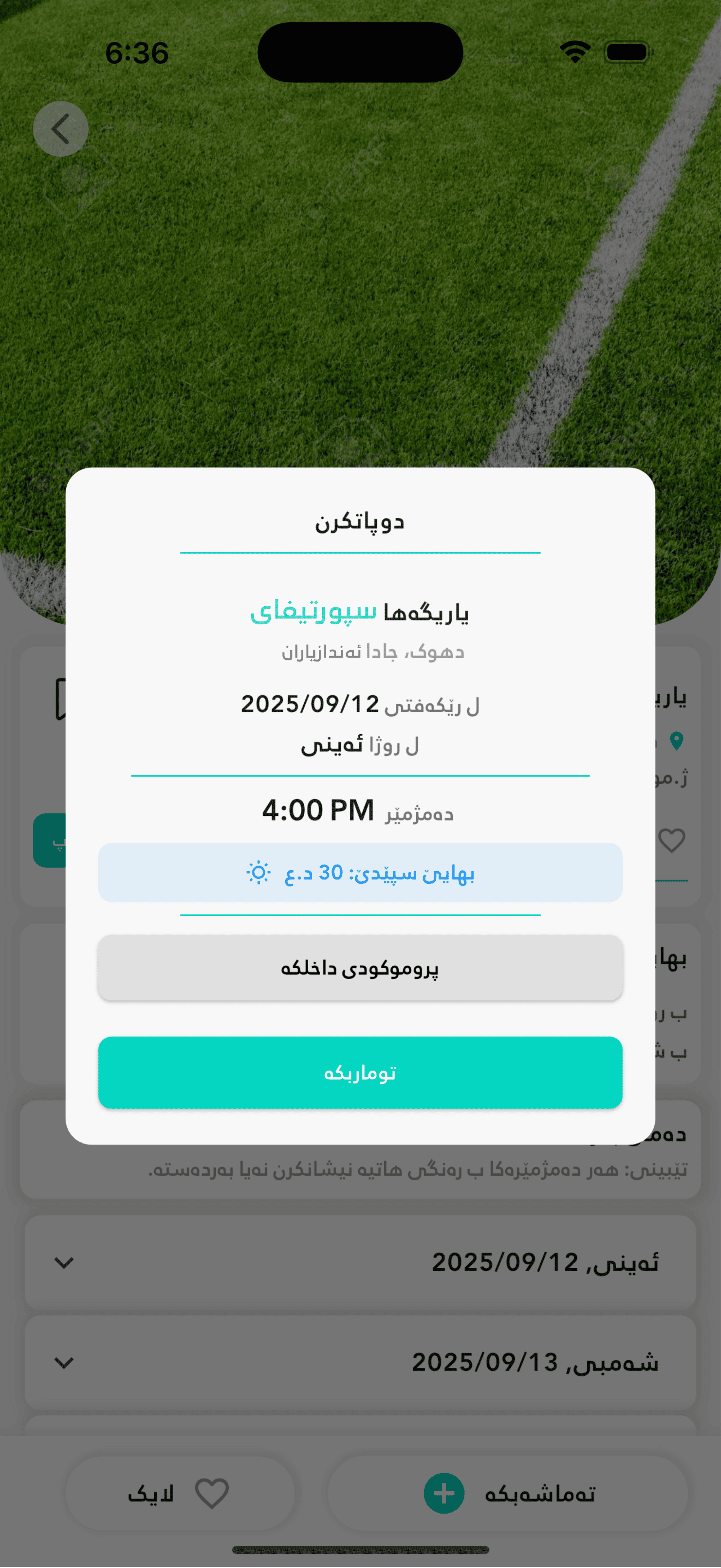Like the venue with لایک button
Screen dimensions: 721x1568
(x=179, y=1493)
